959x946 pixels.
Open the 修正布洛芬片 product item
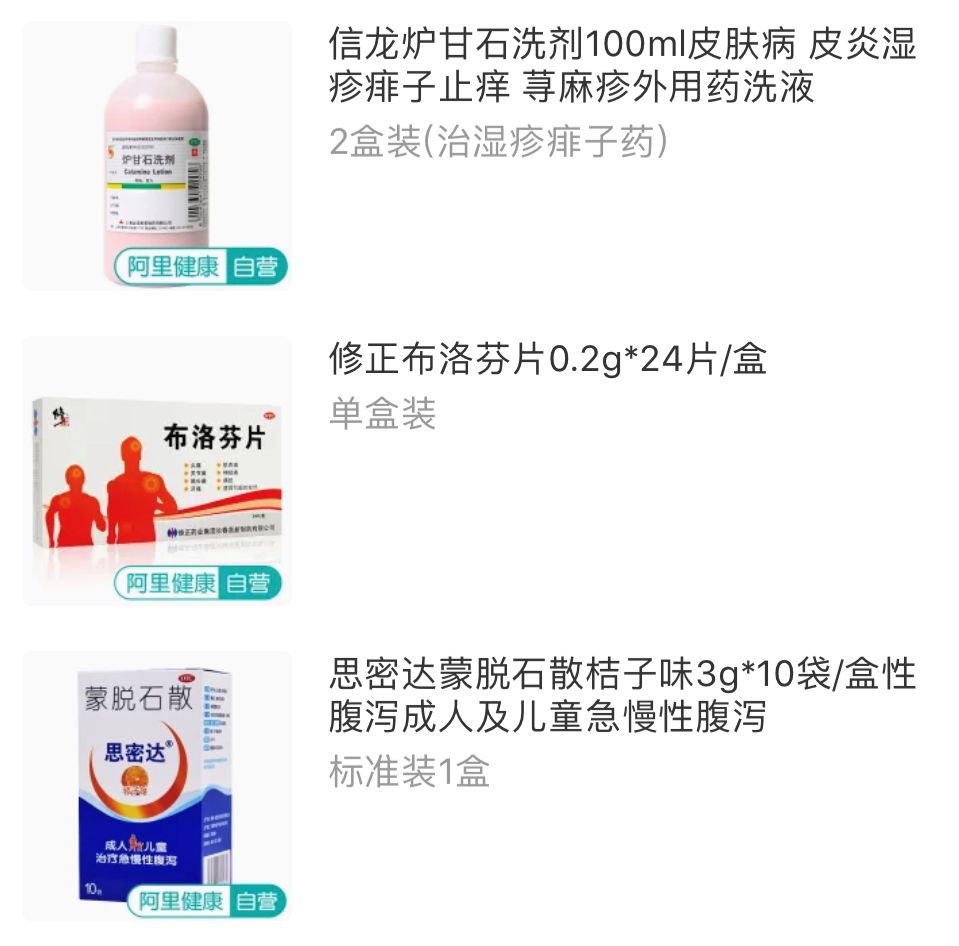548,358
